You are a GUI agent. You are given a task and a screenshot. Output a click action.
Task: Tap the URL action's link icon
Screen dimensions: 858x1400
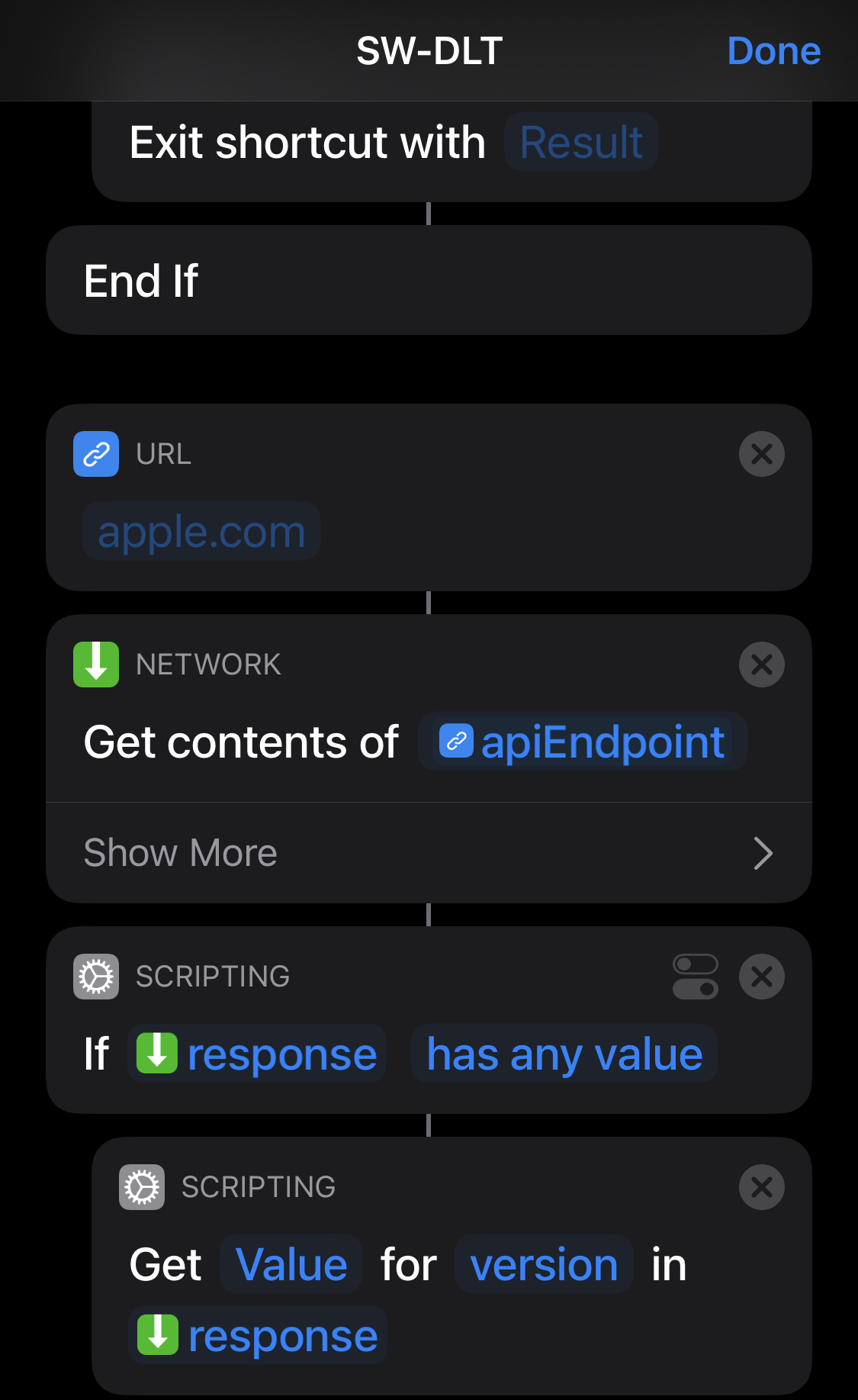[x=95, y=453]
